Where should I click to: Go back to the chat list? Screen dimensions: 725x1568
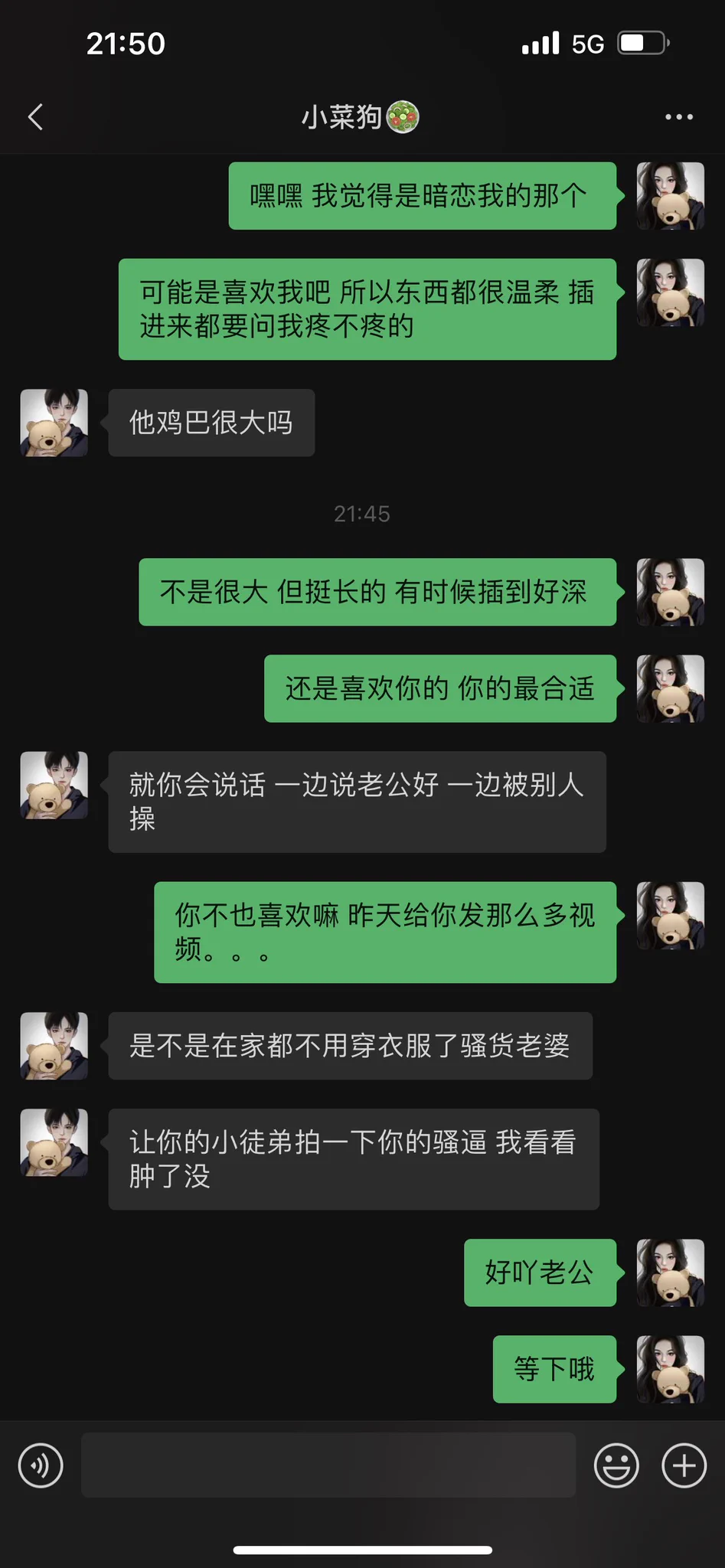(35, 117)
